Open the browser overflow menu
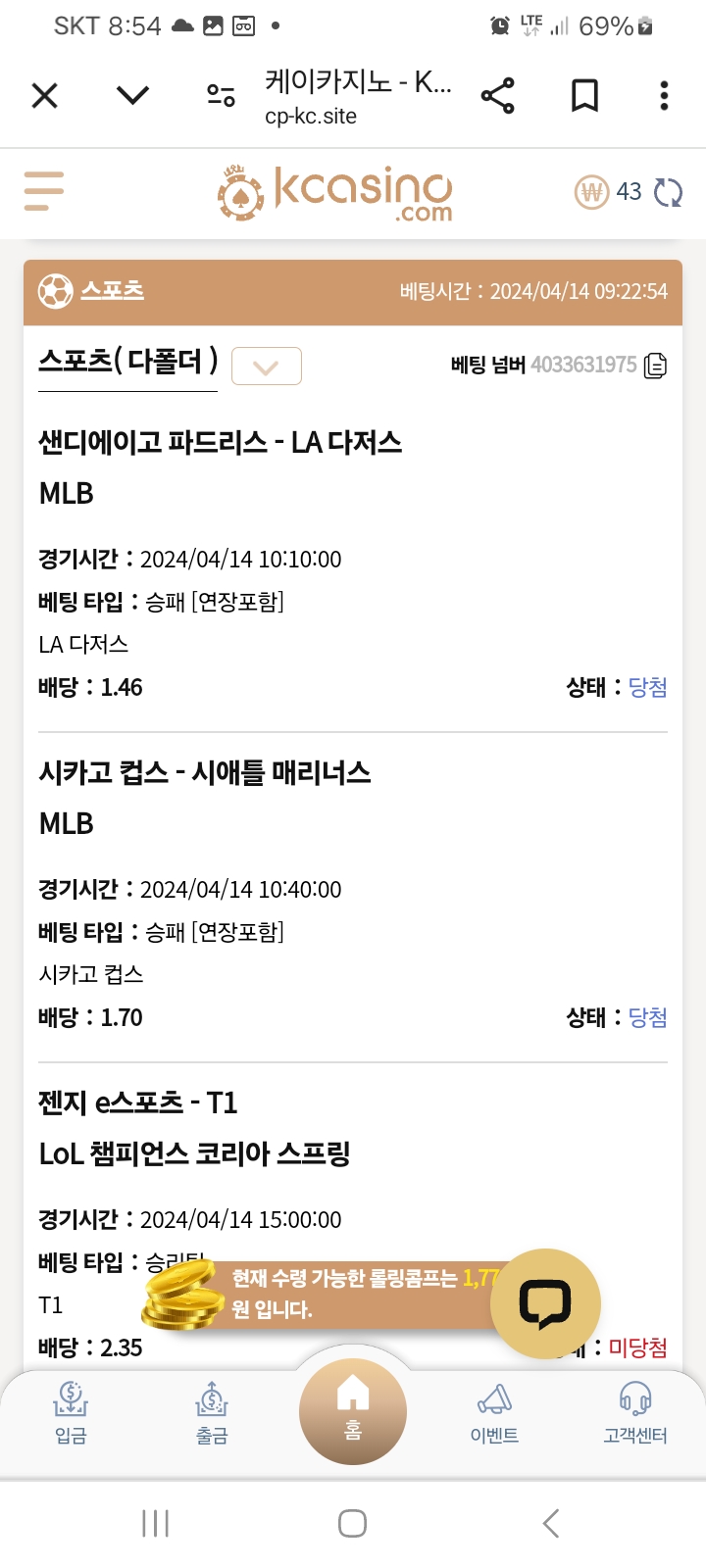The height and width of the screenshot is (1568, 706). (x=664, y=96)
